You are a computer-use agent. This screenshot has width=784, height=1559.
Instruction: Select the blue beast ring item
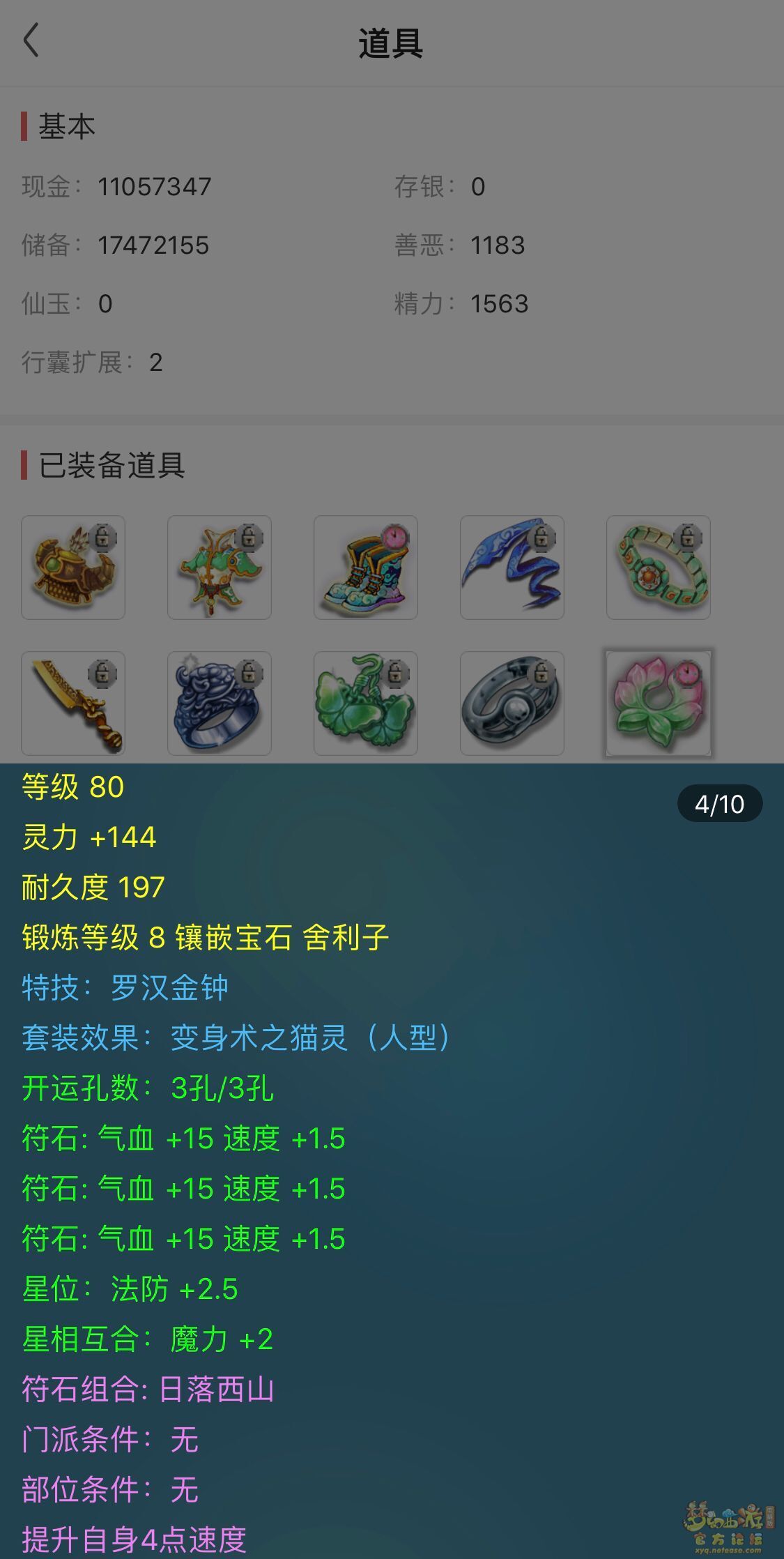(x=220, y=704)
